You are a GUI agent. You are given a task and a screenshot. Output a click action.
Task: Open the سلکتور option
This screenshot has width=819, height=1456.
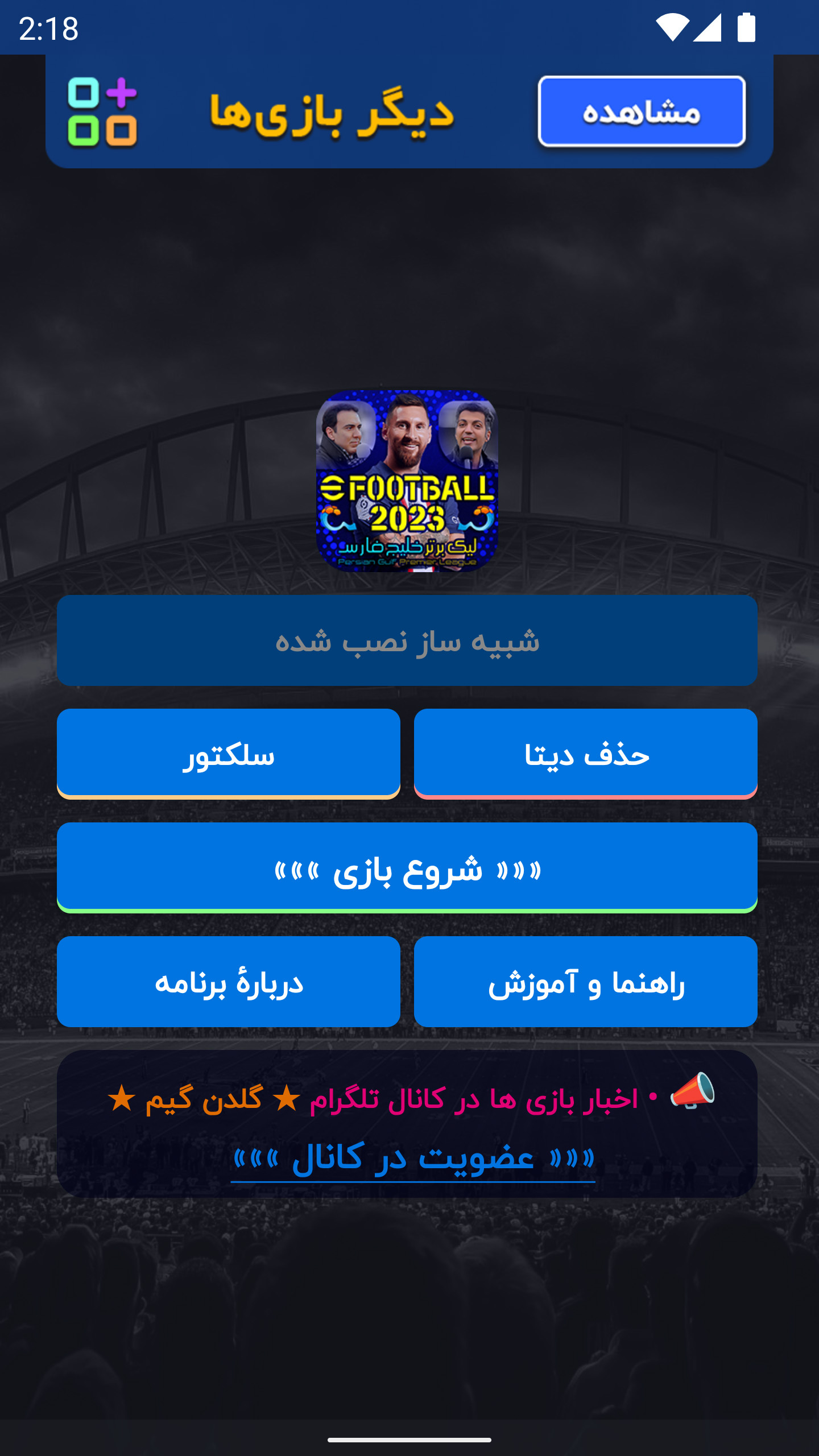point(229,753)
